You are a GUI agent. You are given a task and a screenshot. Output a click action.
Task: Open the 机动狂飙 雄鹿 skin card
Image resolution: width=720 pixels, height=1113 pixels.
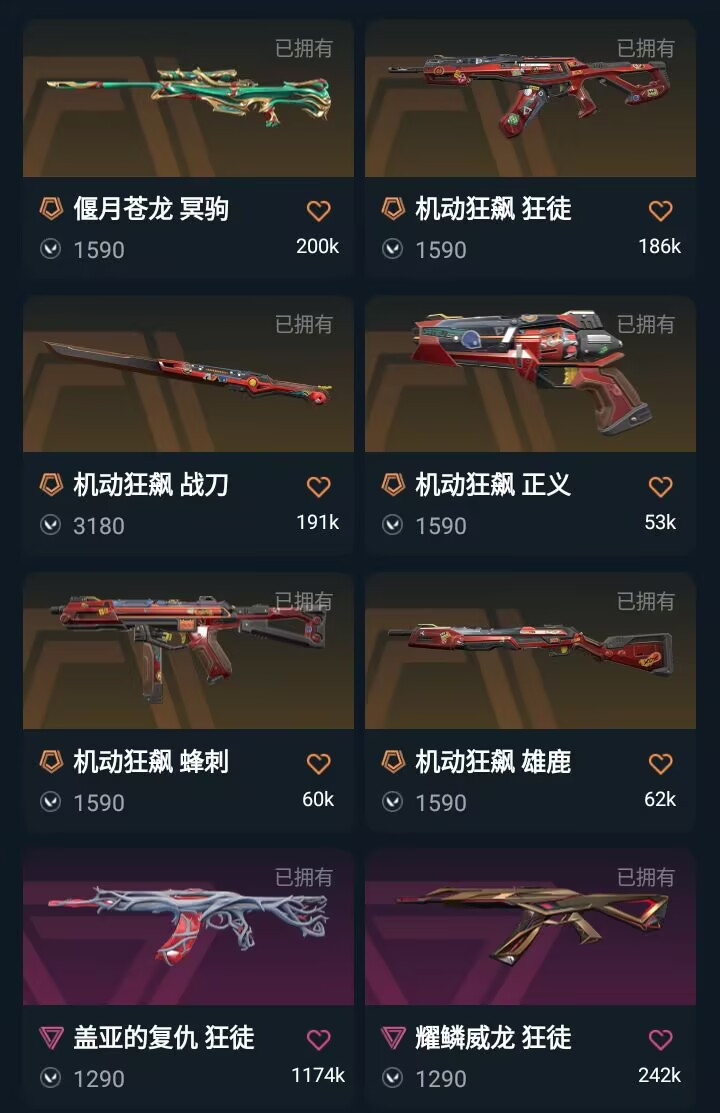(530, 652)
